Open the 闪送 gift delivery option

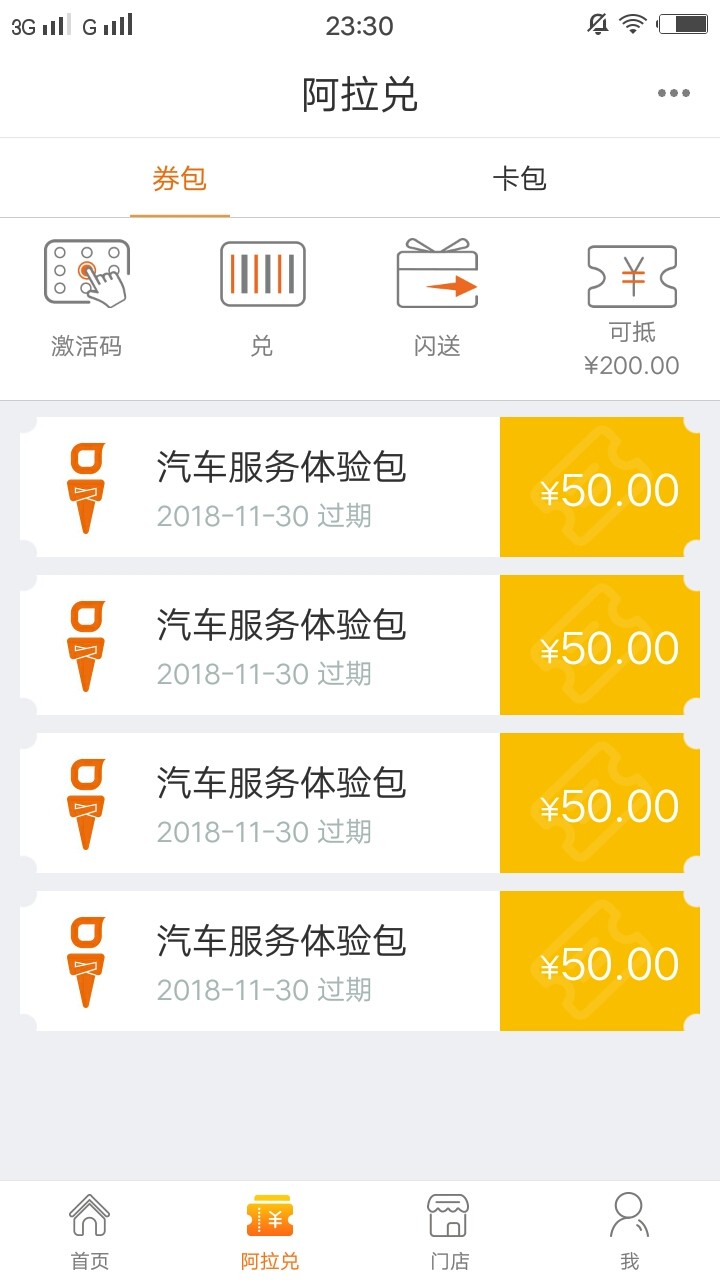coord(437,298)
